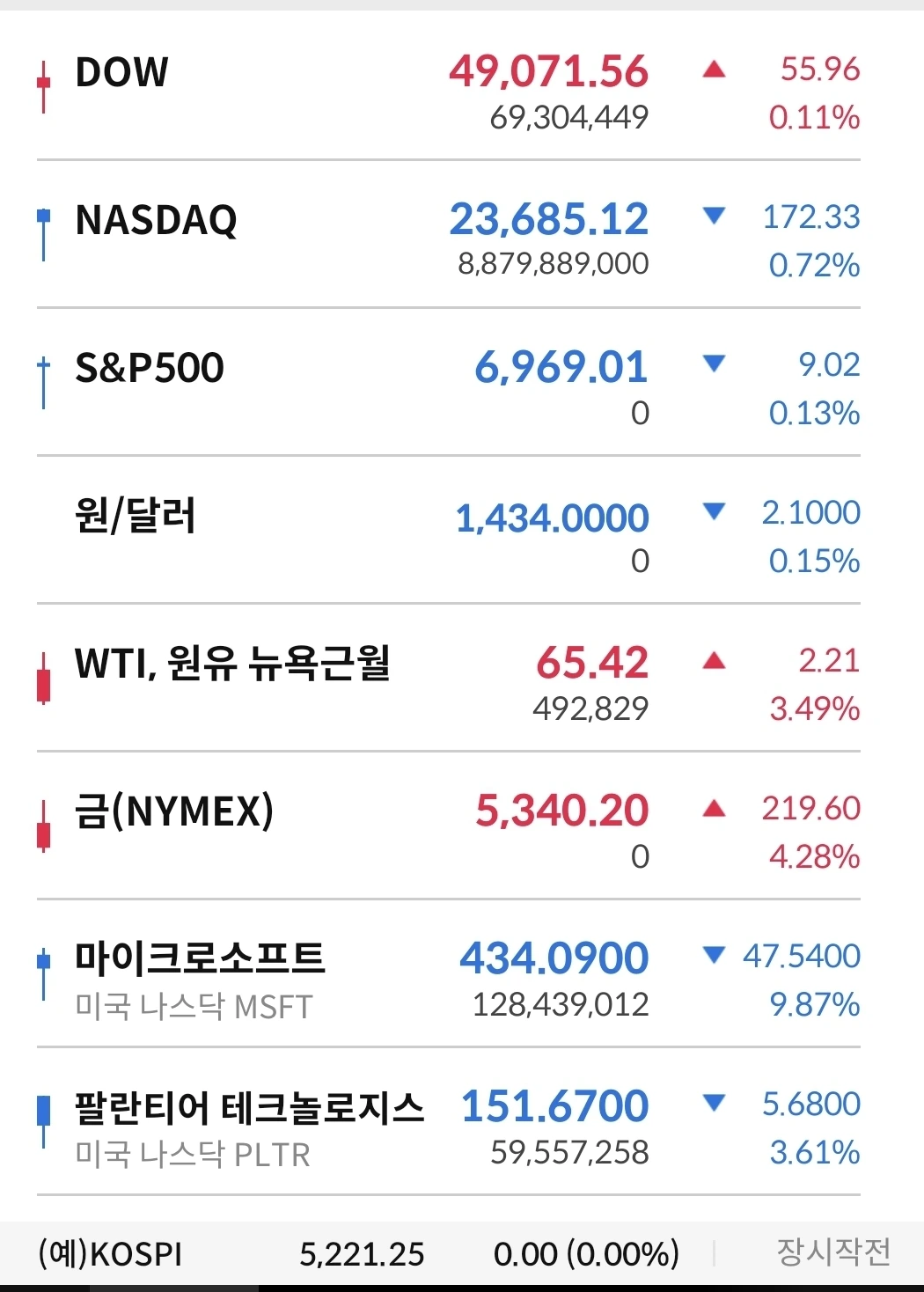
Task: Open the 원/달러 exchange rate
Action: [136, 516]
